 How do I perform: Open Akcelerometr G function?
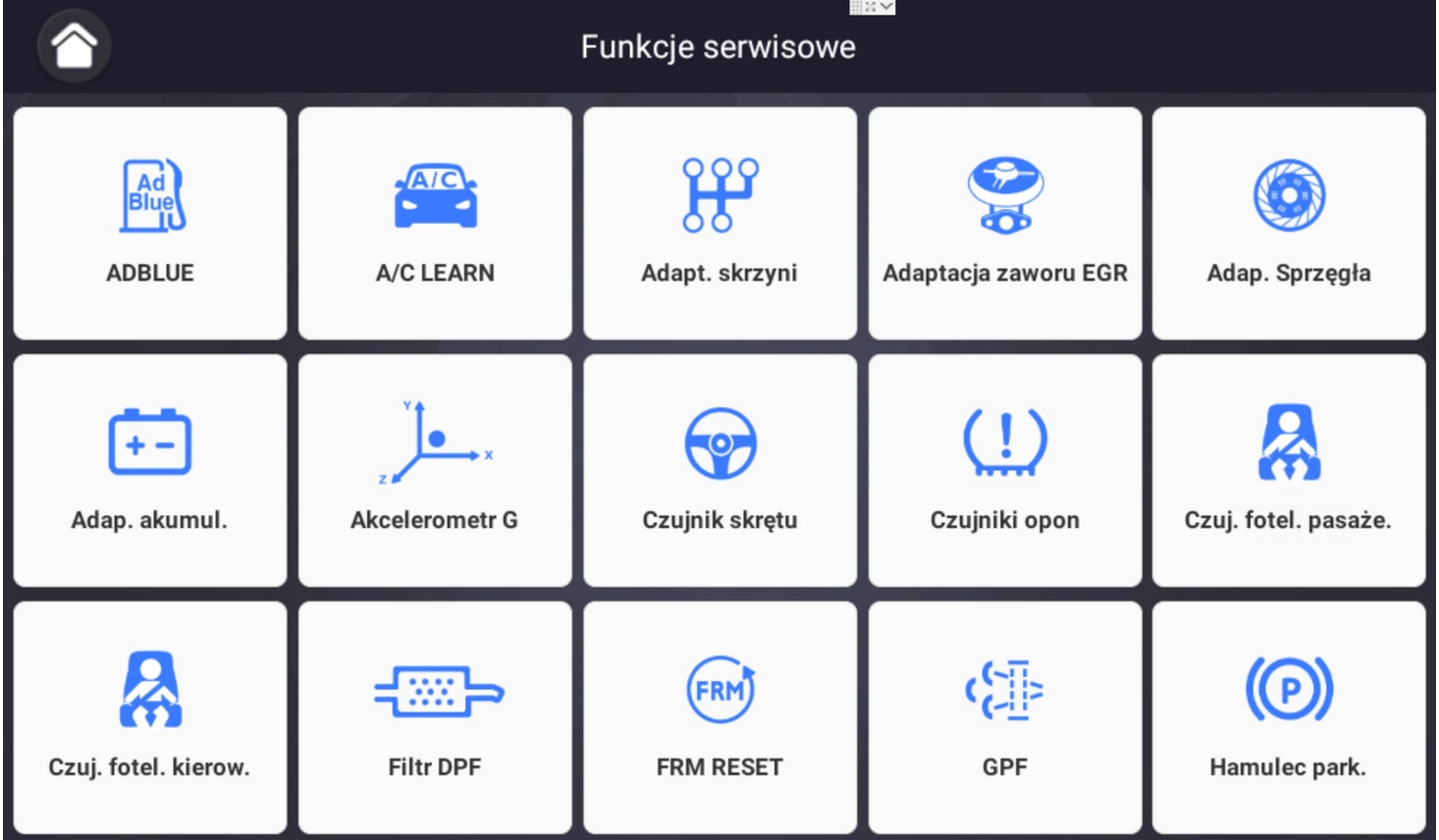[435, 471]
